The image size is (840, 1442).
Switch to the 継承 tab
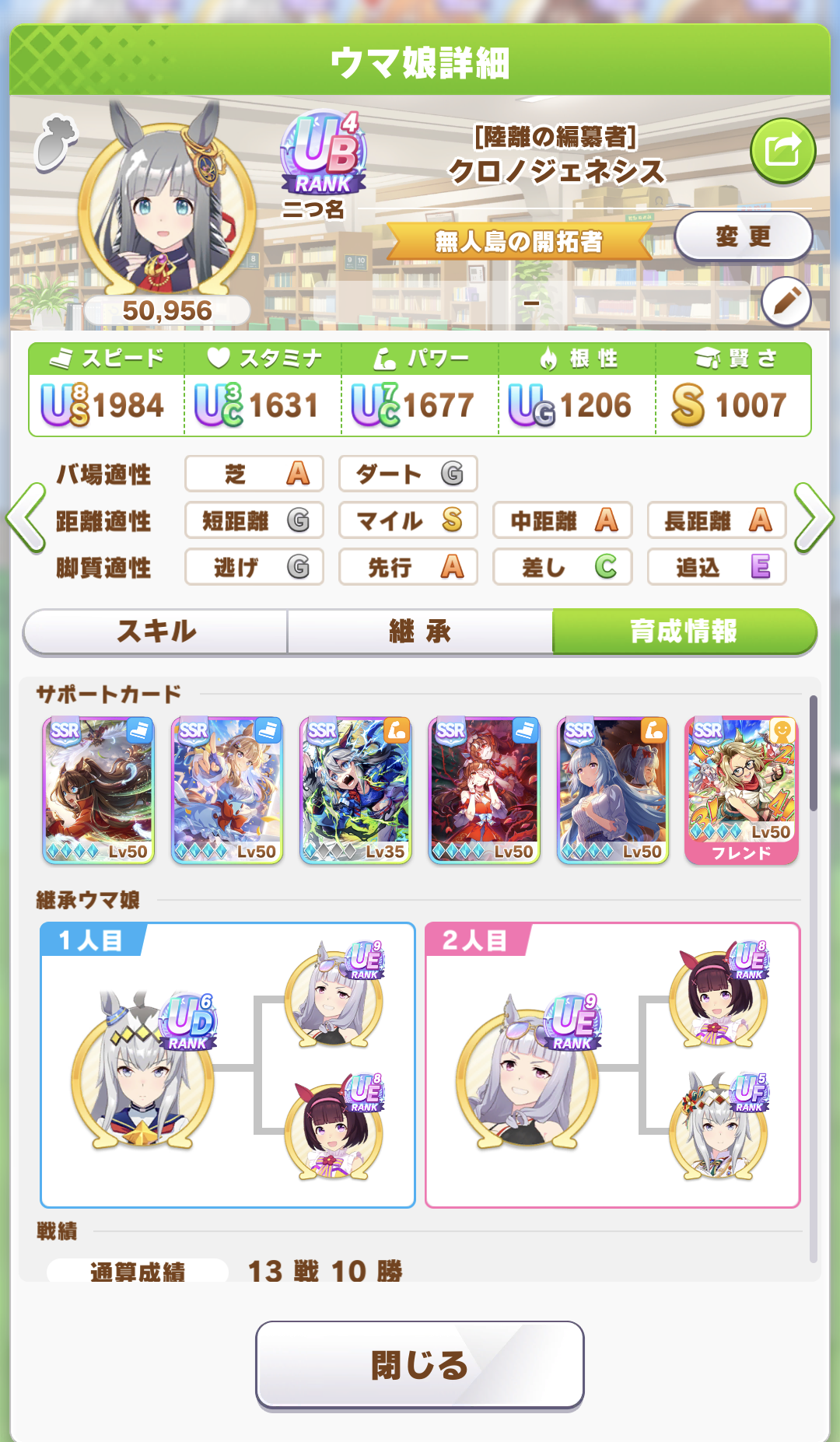pyautogui.click(x=420, y=632)
